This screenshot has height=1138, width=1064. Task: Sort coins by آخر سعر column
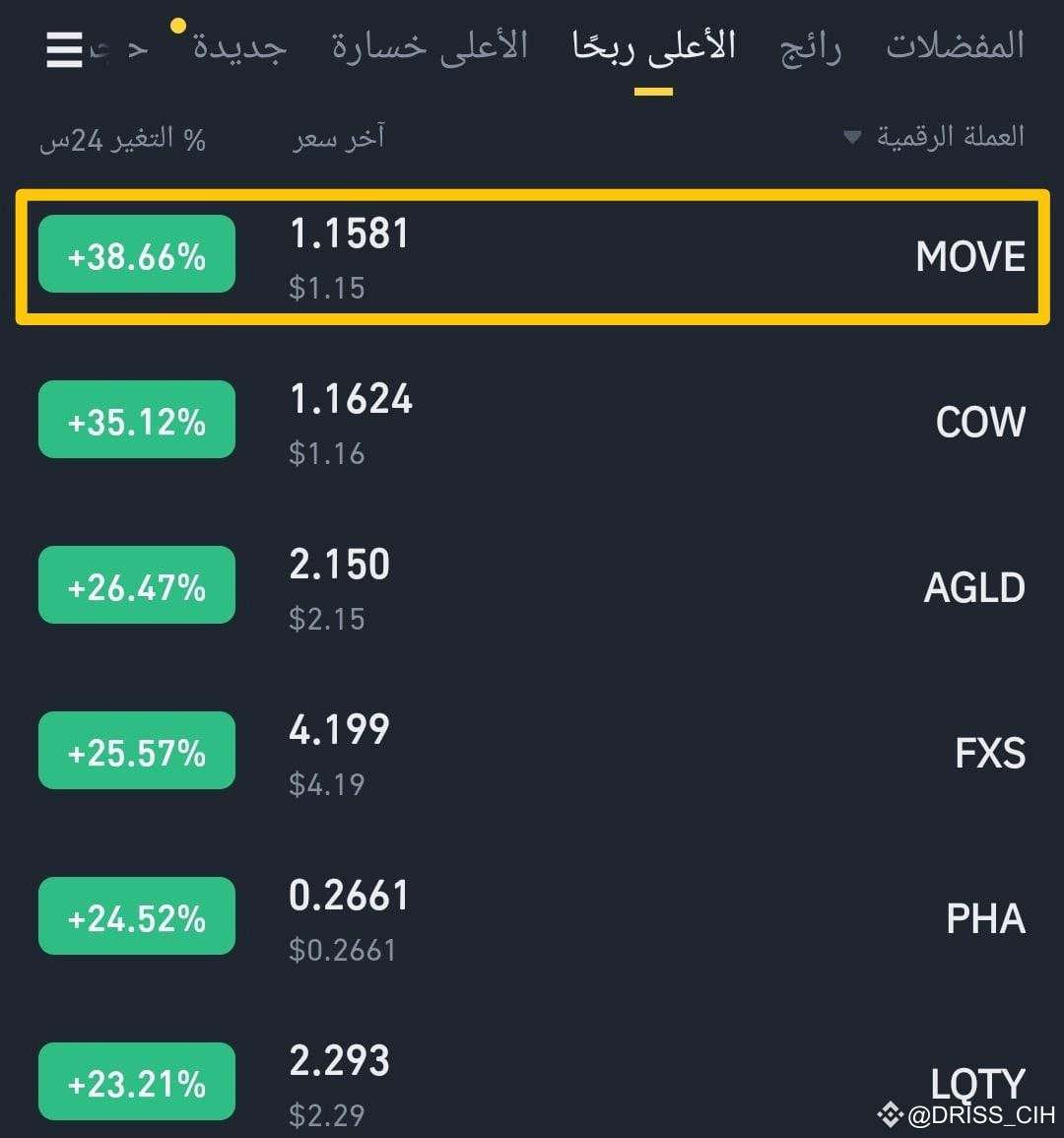coord(339,138)
